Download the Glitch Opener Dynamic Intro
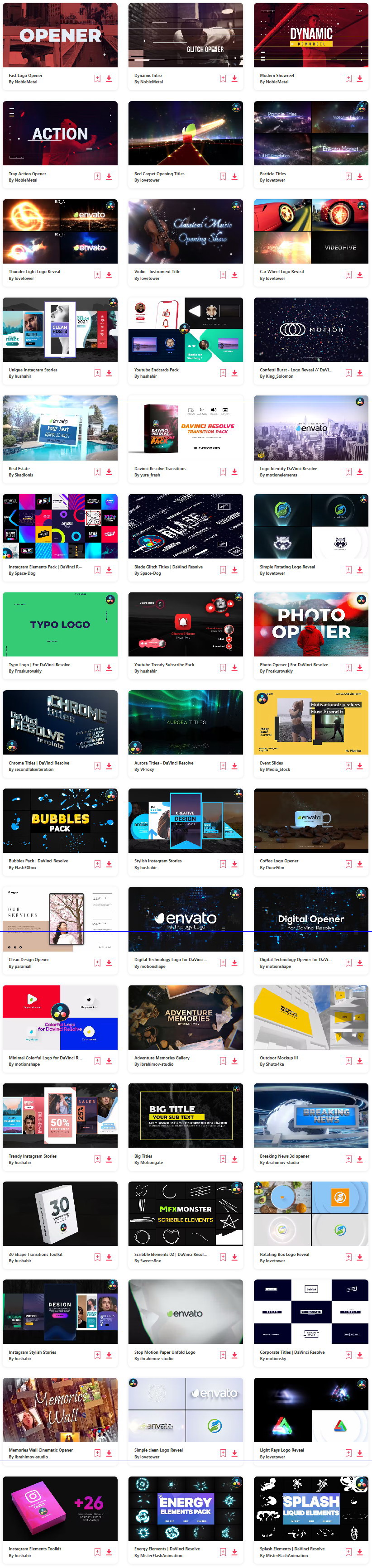The height and width of the screenshot is (1568, 372). (234, 78)
